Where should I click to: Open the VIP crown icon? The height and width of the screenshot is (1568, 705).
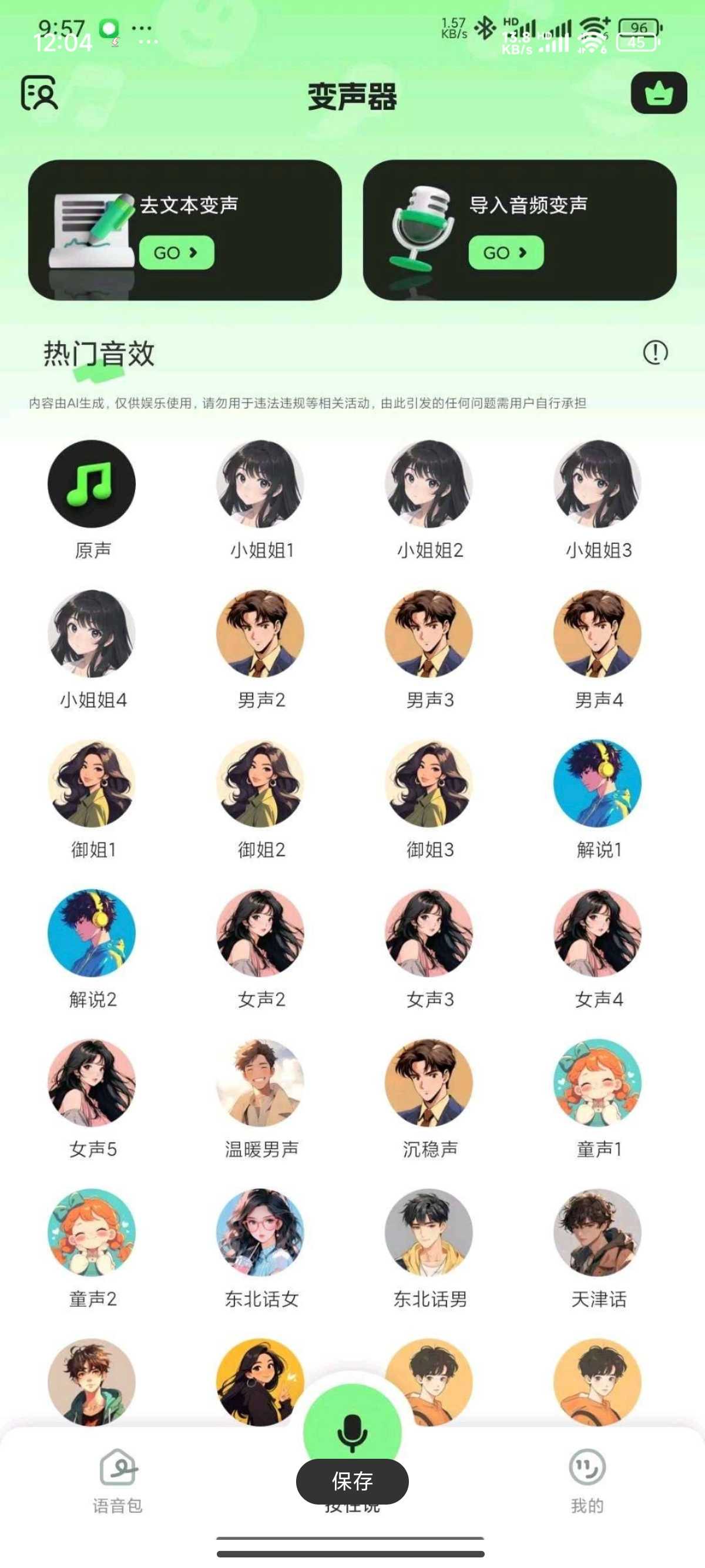659,93
